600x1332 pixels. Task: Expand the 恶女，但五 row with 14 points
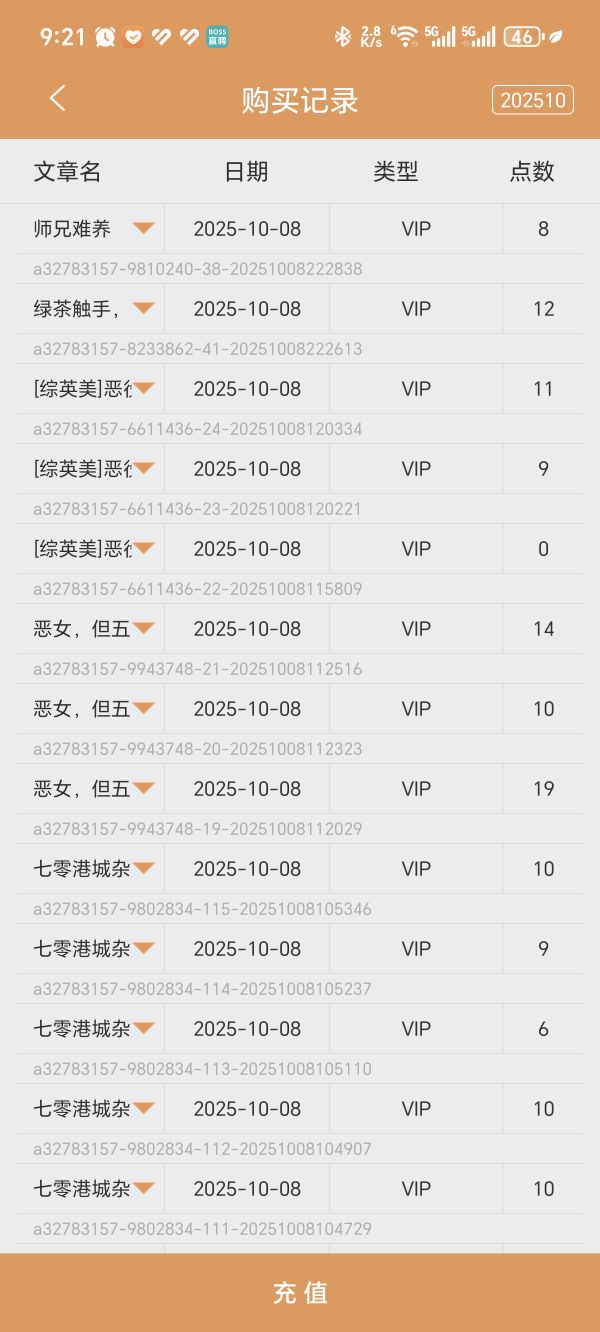tap(144, 628)
